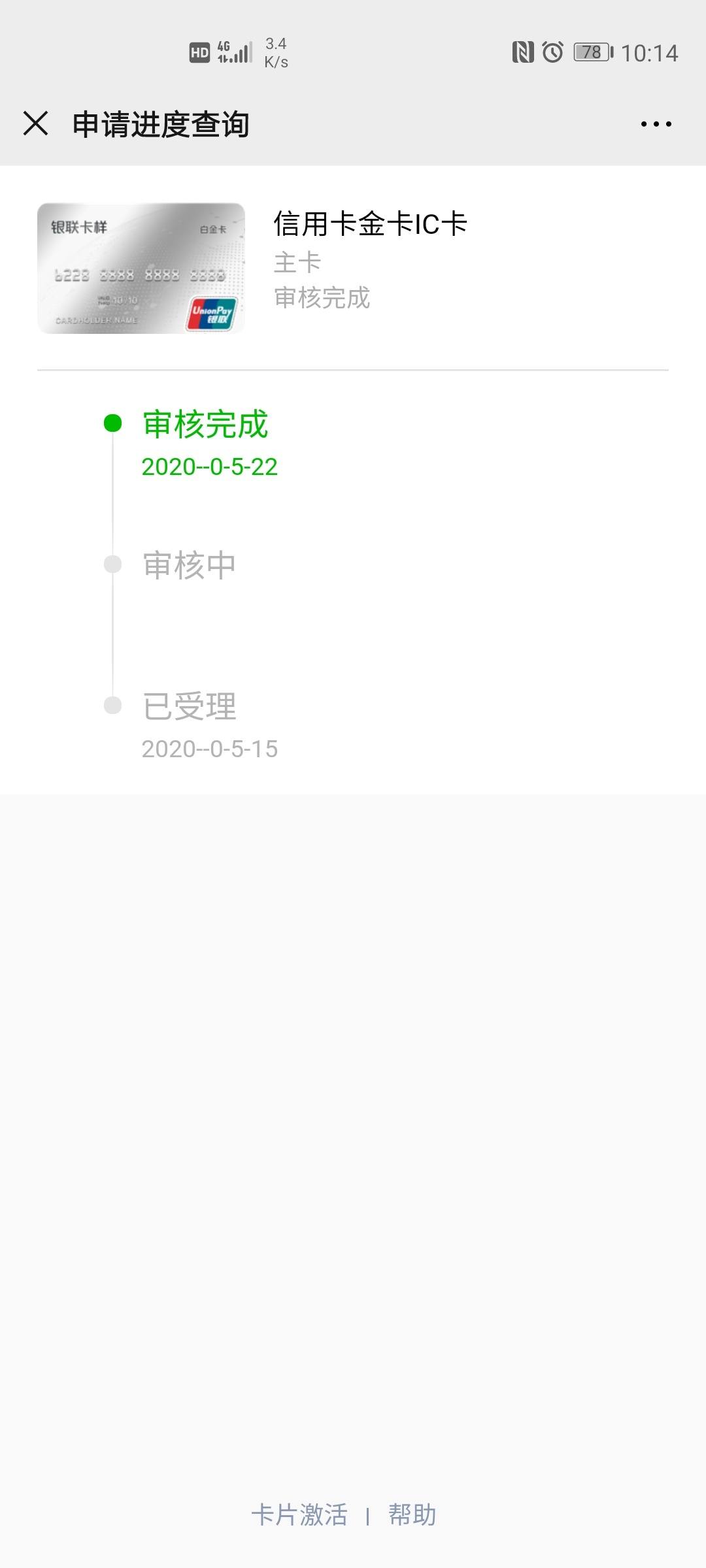Open the 帮助 help link

point(412,1514)
